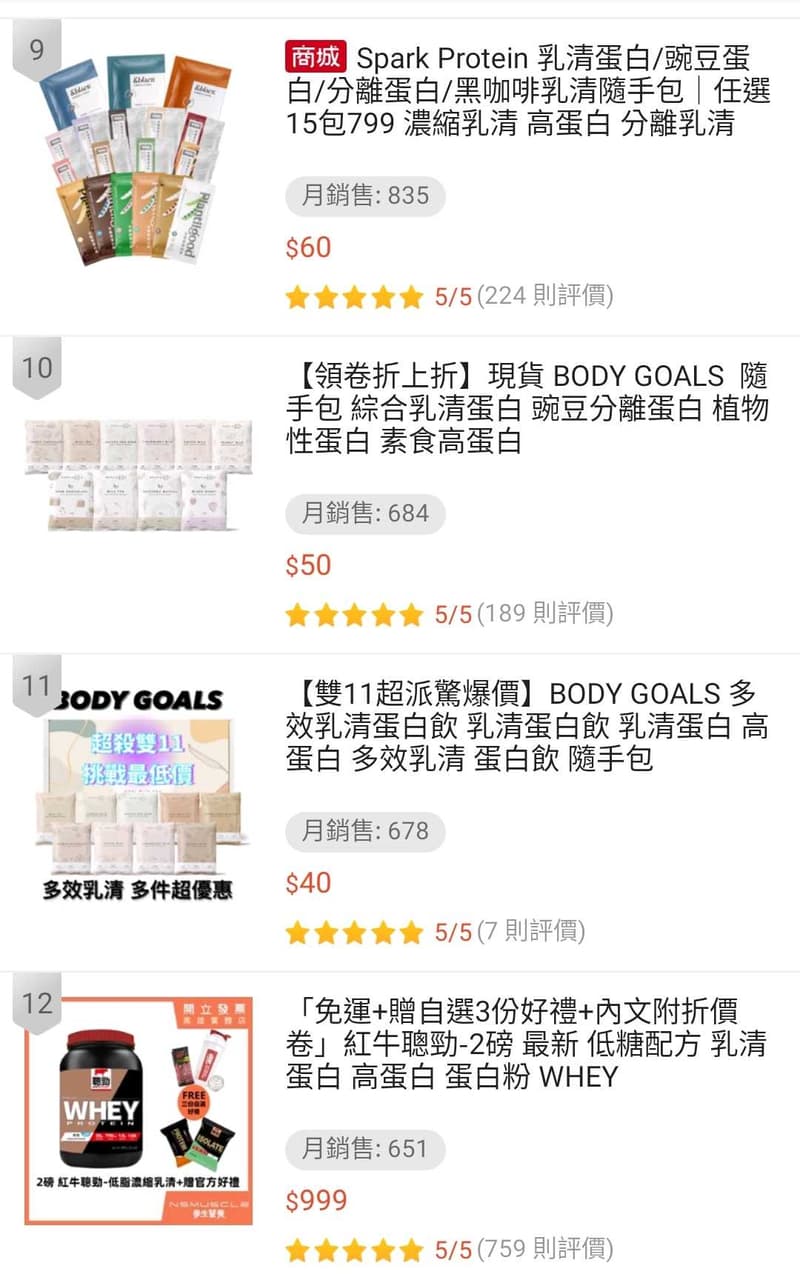Open the 【雙11超派驚爆價】BODY GOALS 多效乳清蛋白飲 listing
The height and width of the screenshot is (1280, 800).
[x=527, y=726]
